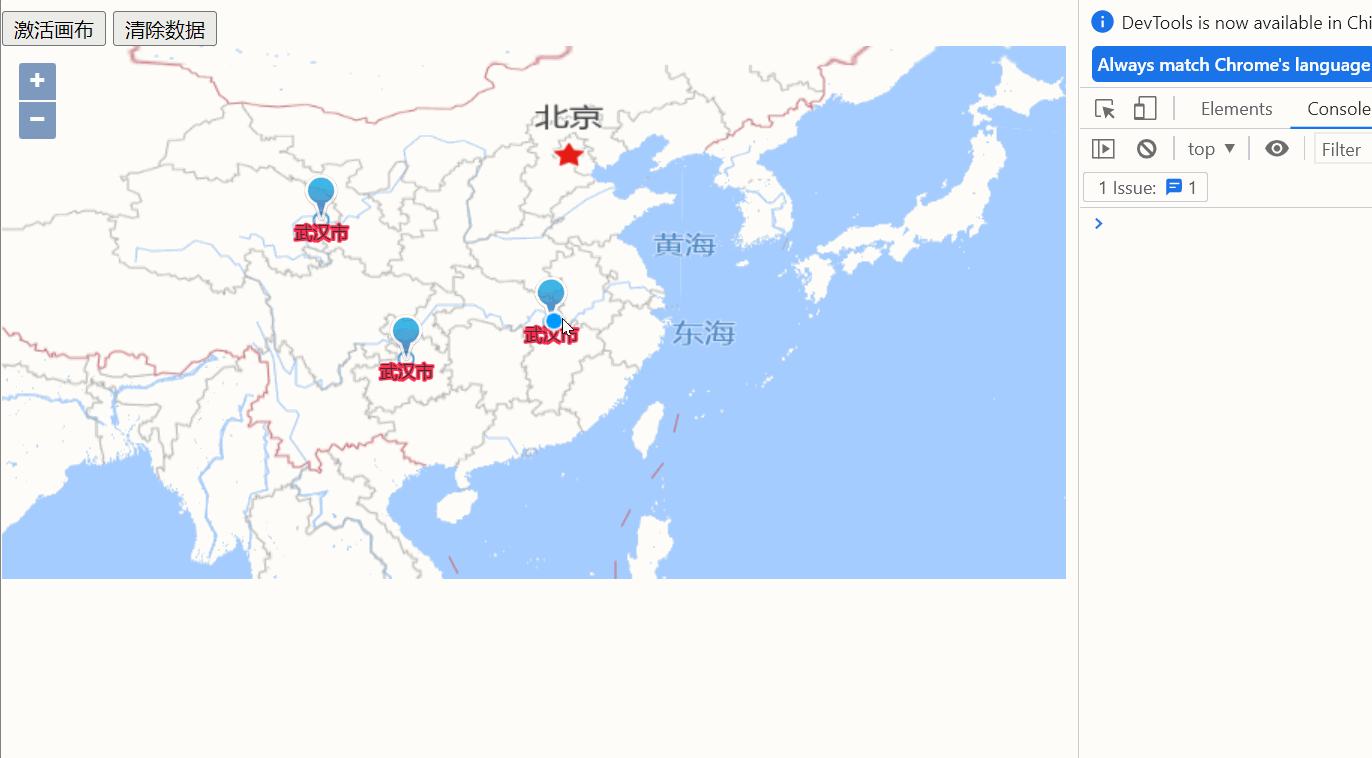Click the 清除数据 button
The height and width of the screenshot is (758, 1372).
pyautogui.click(x=165, y=29)
